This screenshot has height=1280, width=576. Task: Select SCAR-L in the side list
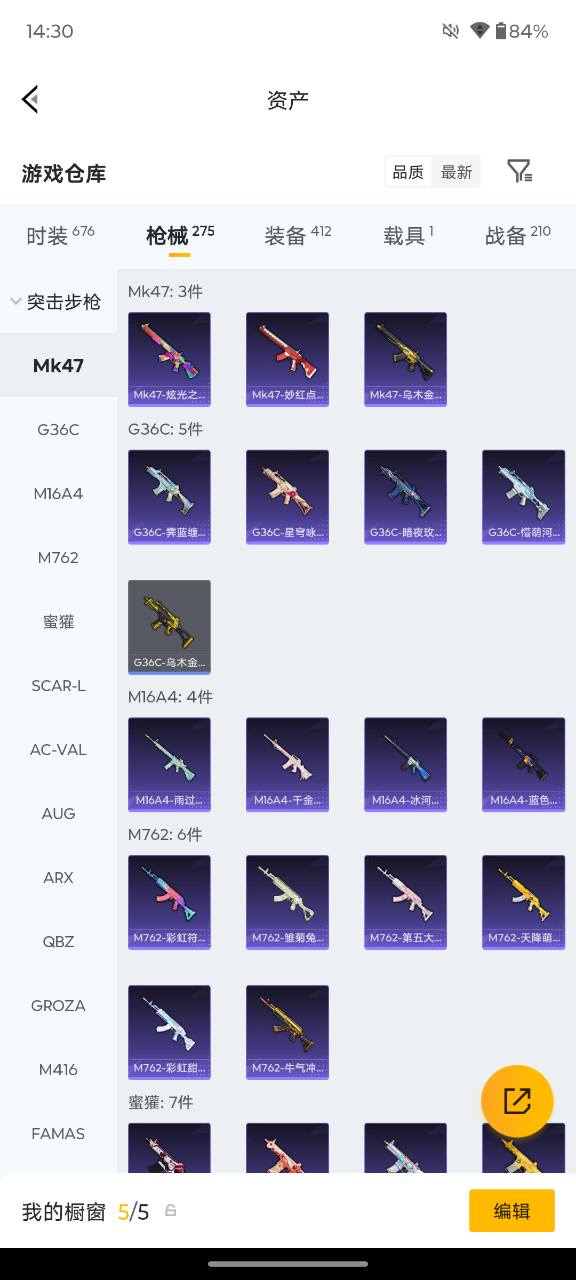(58, 685)
